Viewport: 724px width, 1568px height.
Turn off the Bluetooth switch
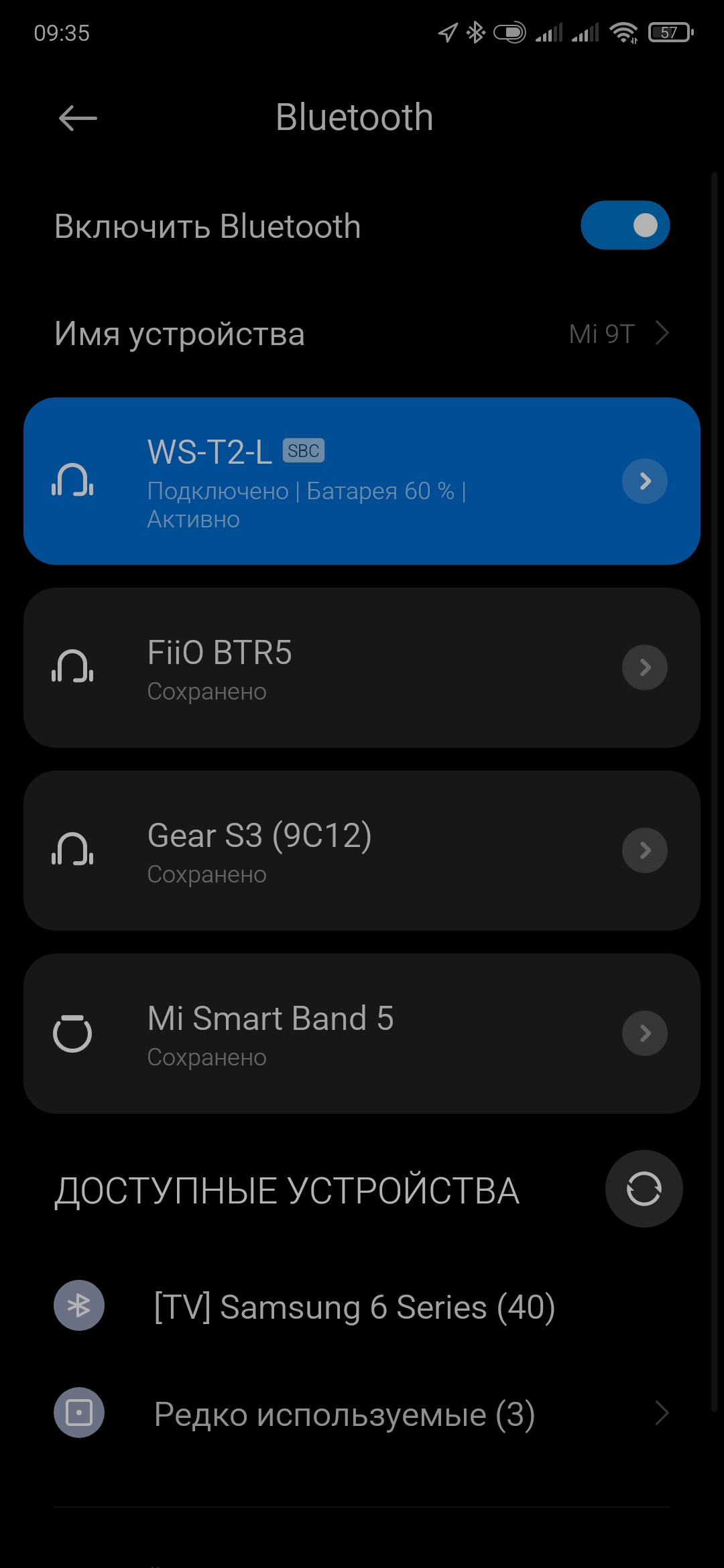click(625, 226)
